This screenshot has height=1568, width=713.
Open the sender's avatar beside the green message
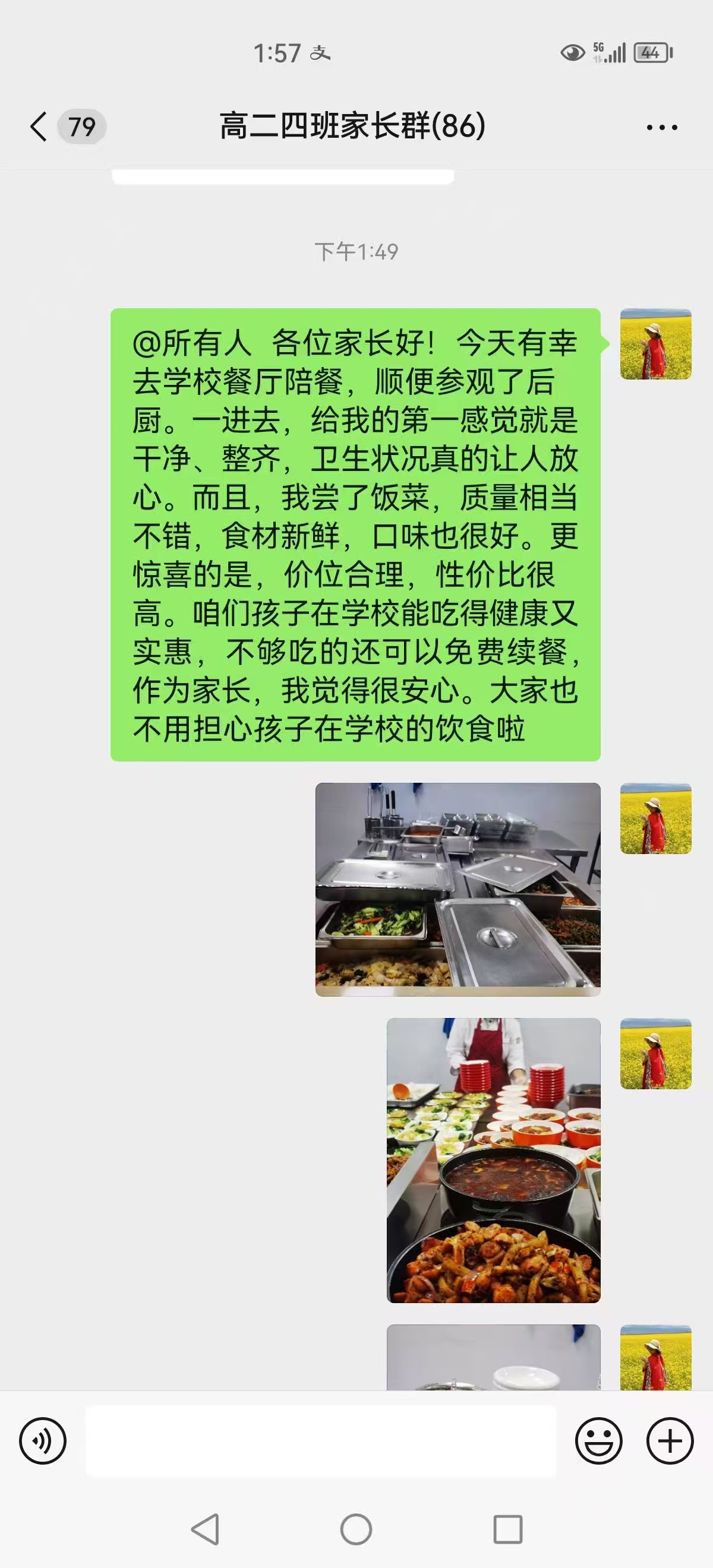point(655,344)
